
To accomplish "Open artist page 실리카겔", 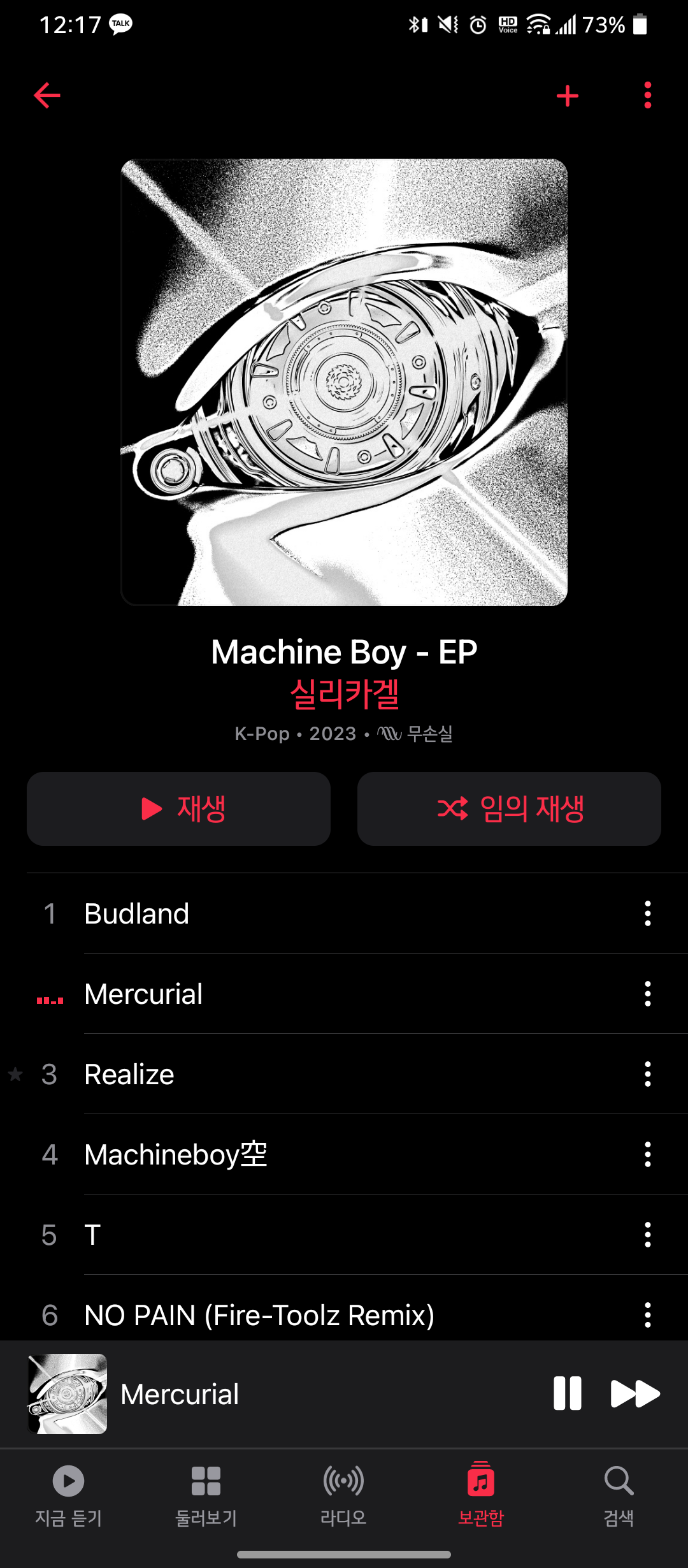I will pyautogui.click(x=344, y=693).
